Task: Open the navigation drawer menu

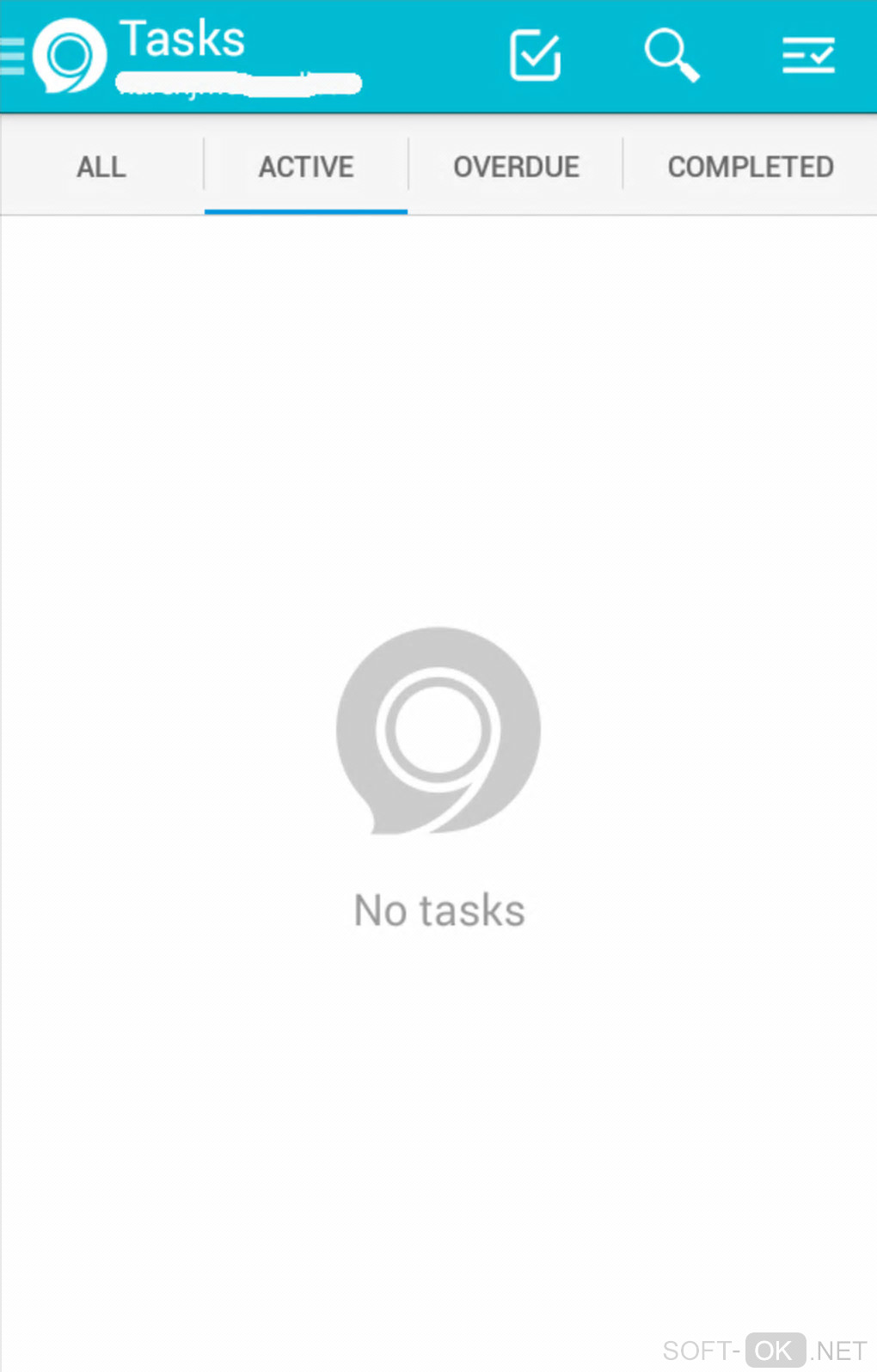Action: pos(14,57)
